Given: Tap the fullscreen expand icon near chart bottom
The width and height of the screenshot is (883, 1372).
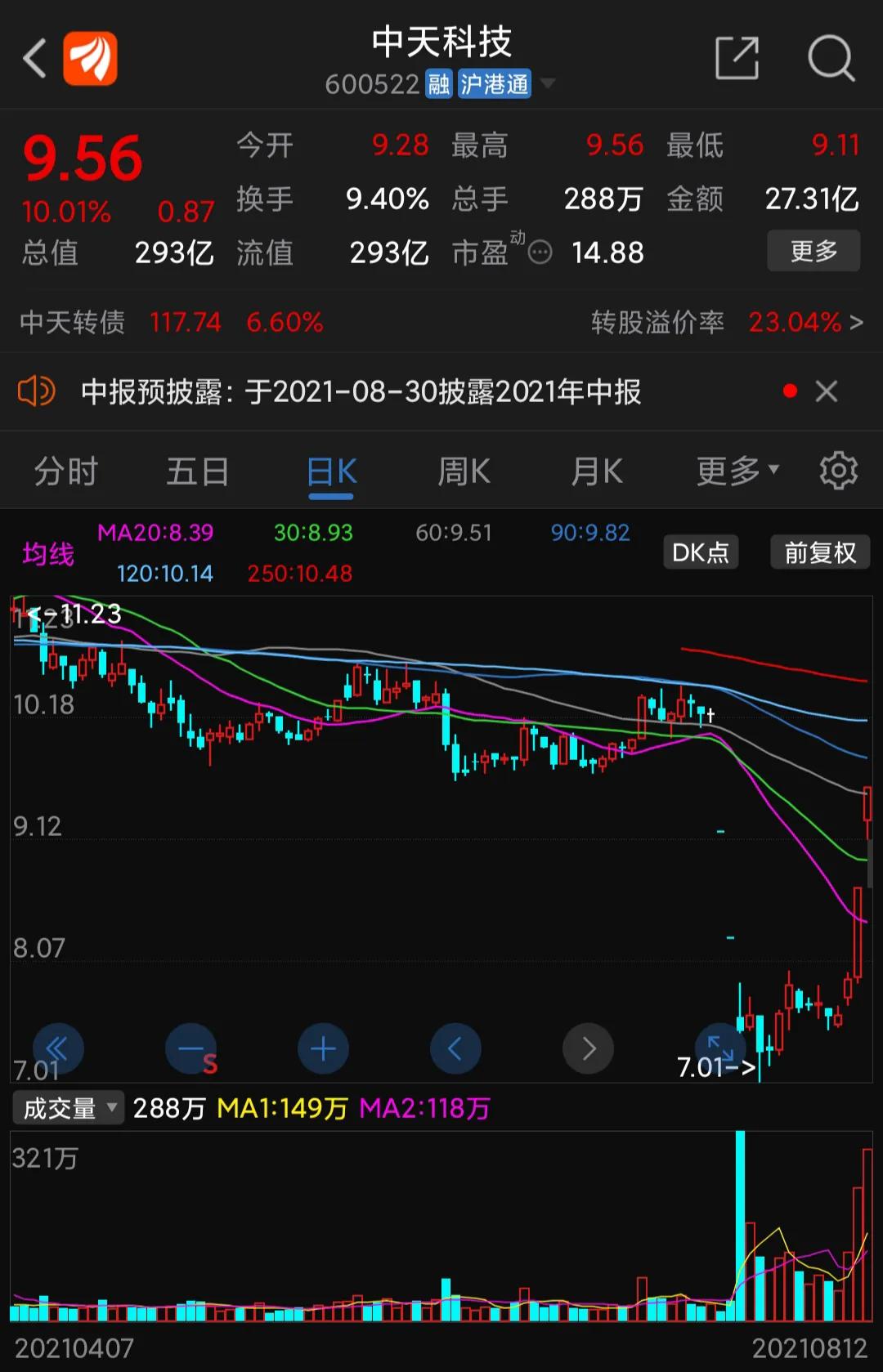Looking at the screenshot, I should [719, 1048].
